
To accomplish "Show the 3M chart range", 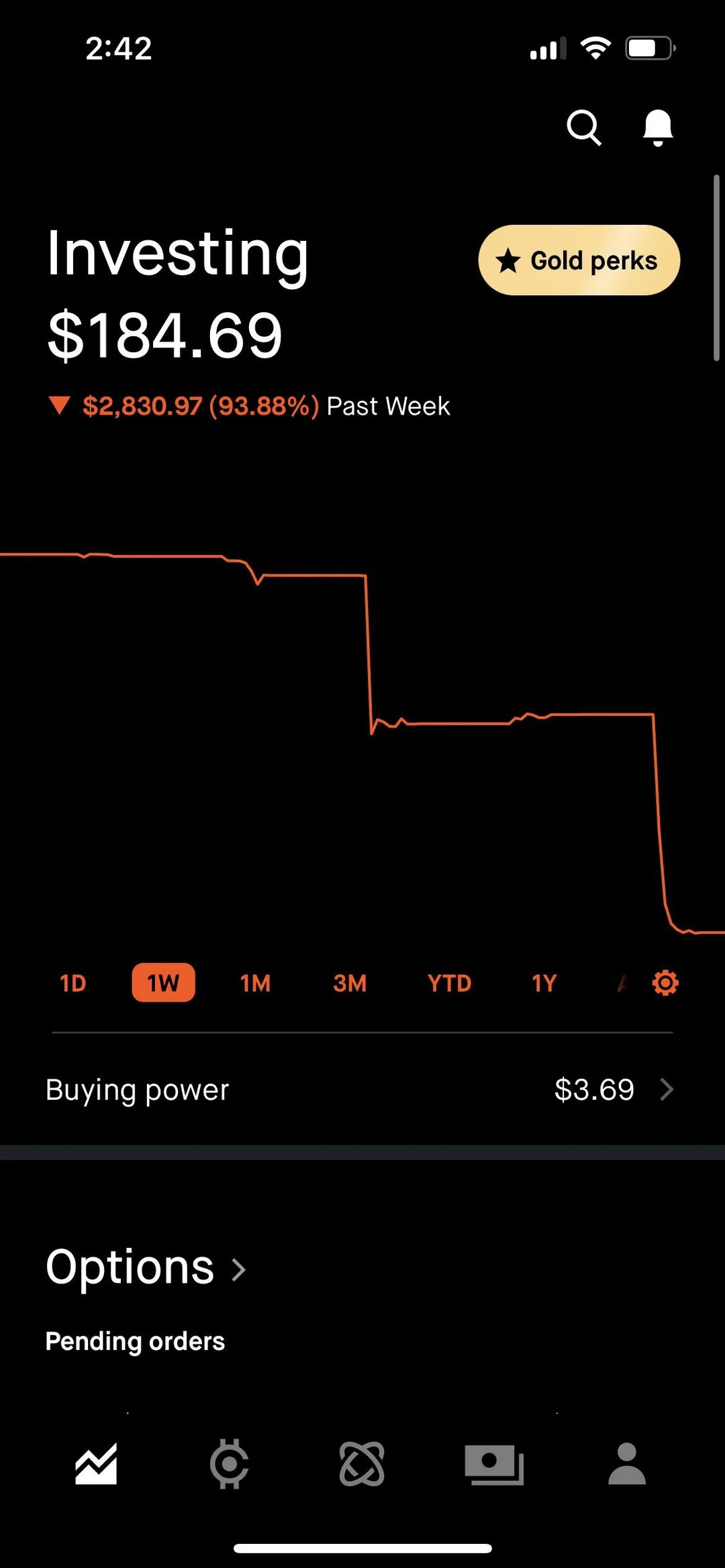I will coord(350,983).
